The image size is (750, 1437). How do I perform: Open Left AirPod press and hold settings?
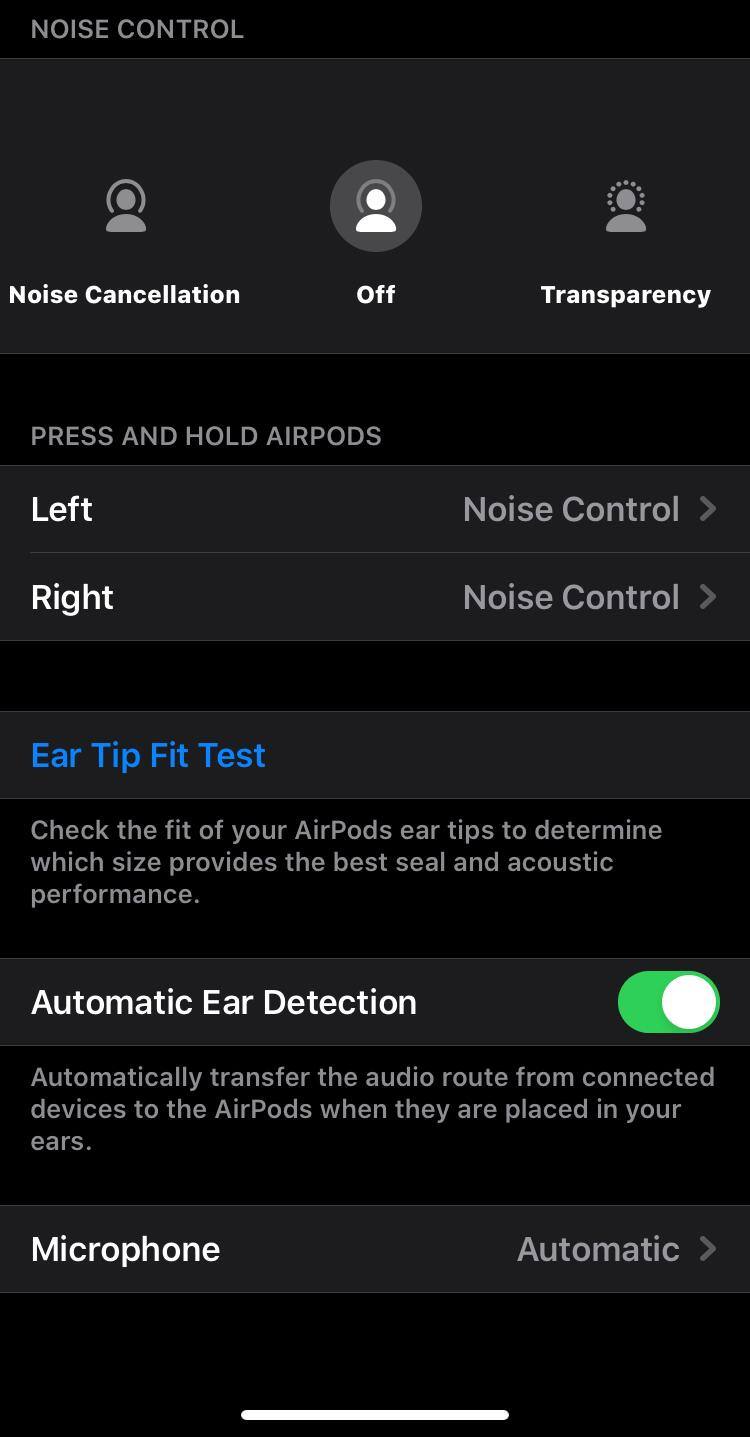point(375,509)
